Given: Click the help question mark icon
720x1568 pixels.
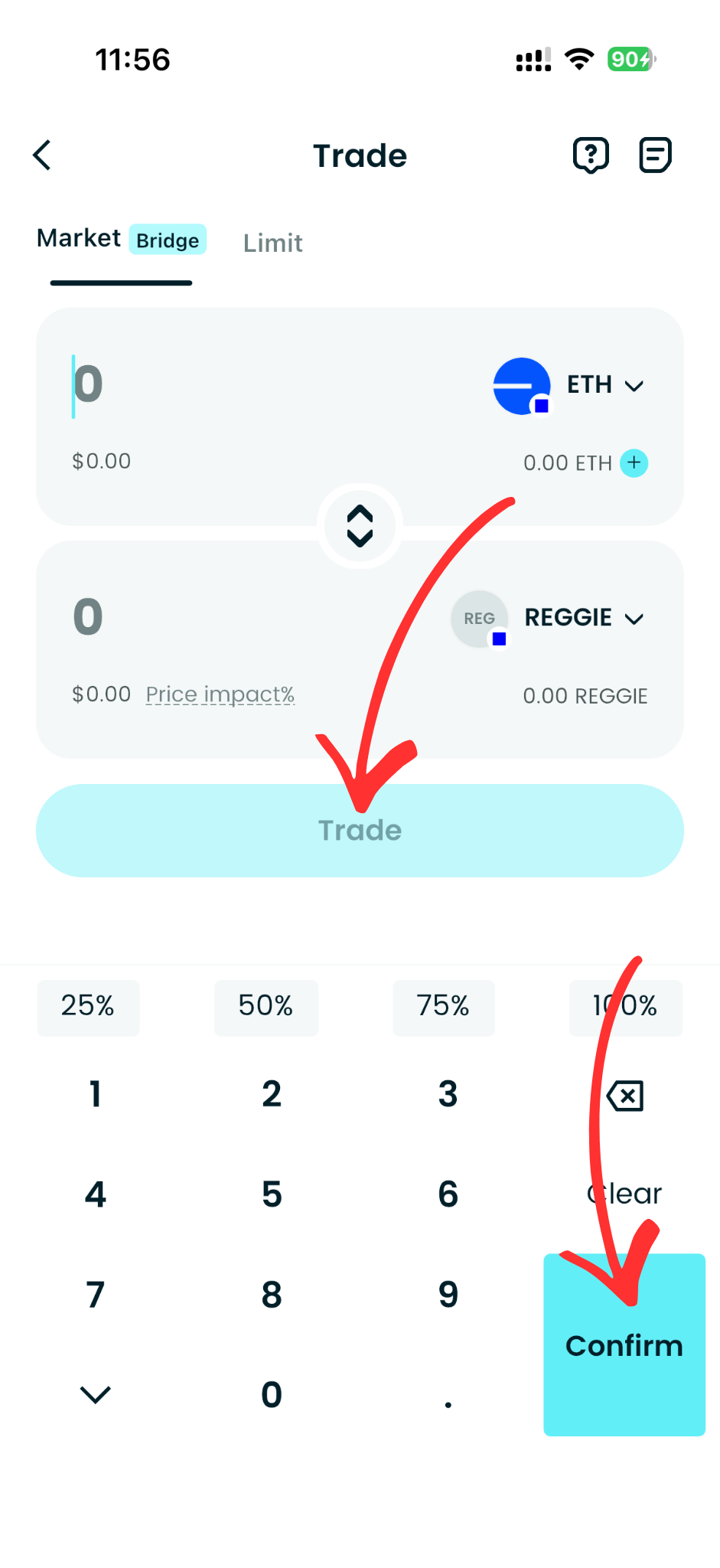Looking at the screenshot, I should (x=591, y=155).
